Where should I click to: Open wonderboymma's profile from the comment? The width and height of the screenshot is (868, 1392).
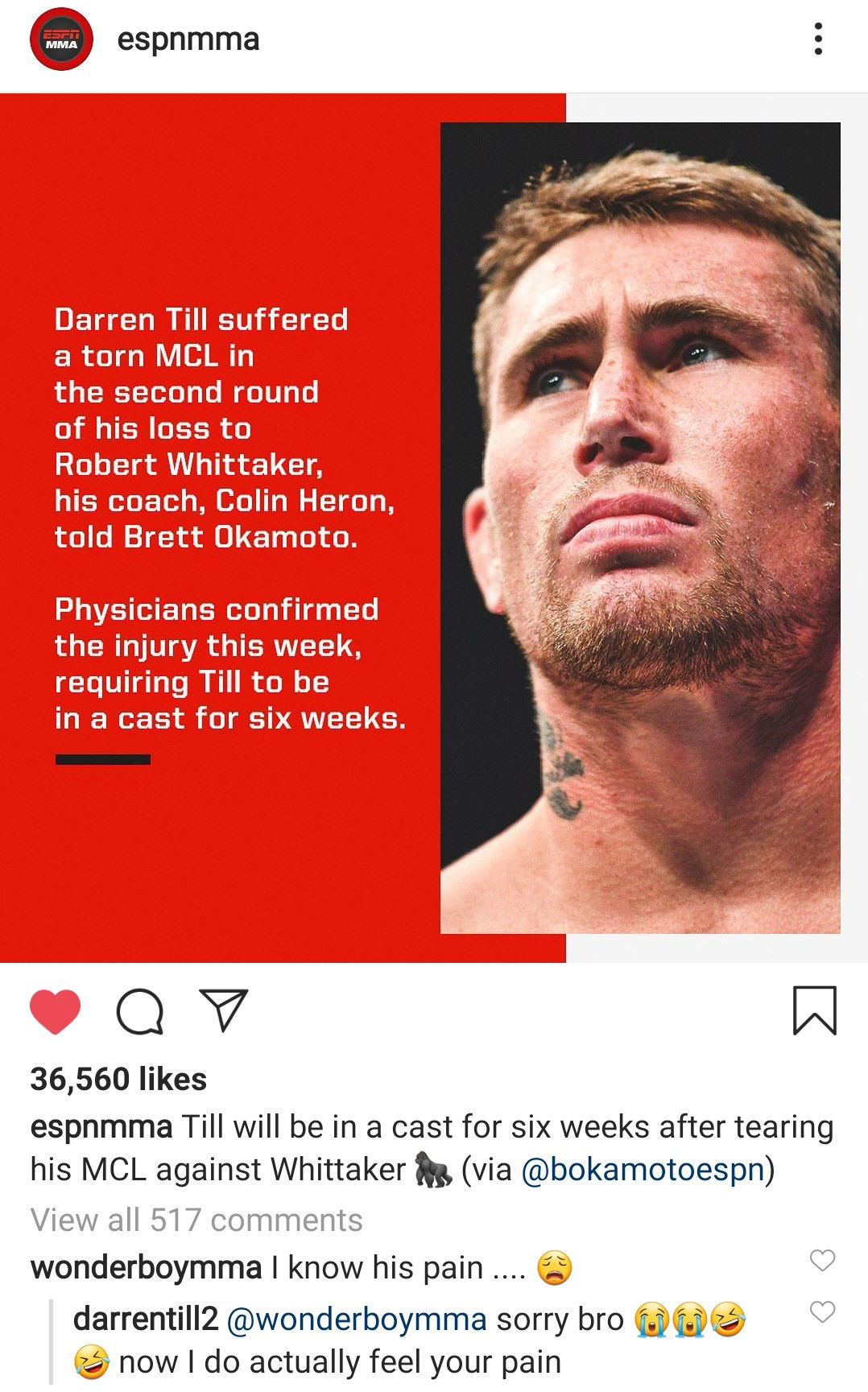coord(146,1268)
